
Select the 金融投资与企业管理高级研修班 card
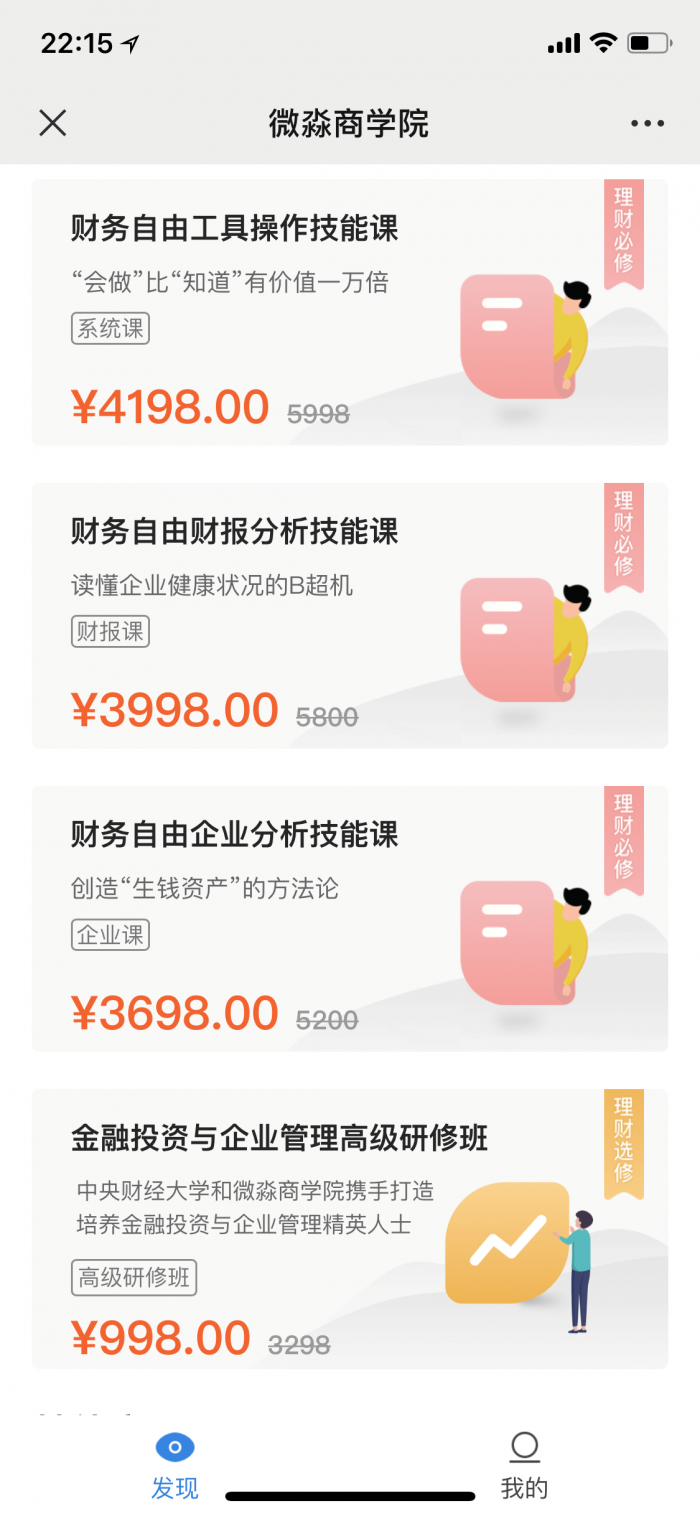pos(350,1228)
